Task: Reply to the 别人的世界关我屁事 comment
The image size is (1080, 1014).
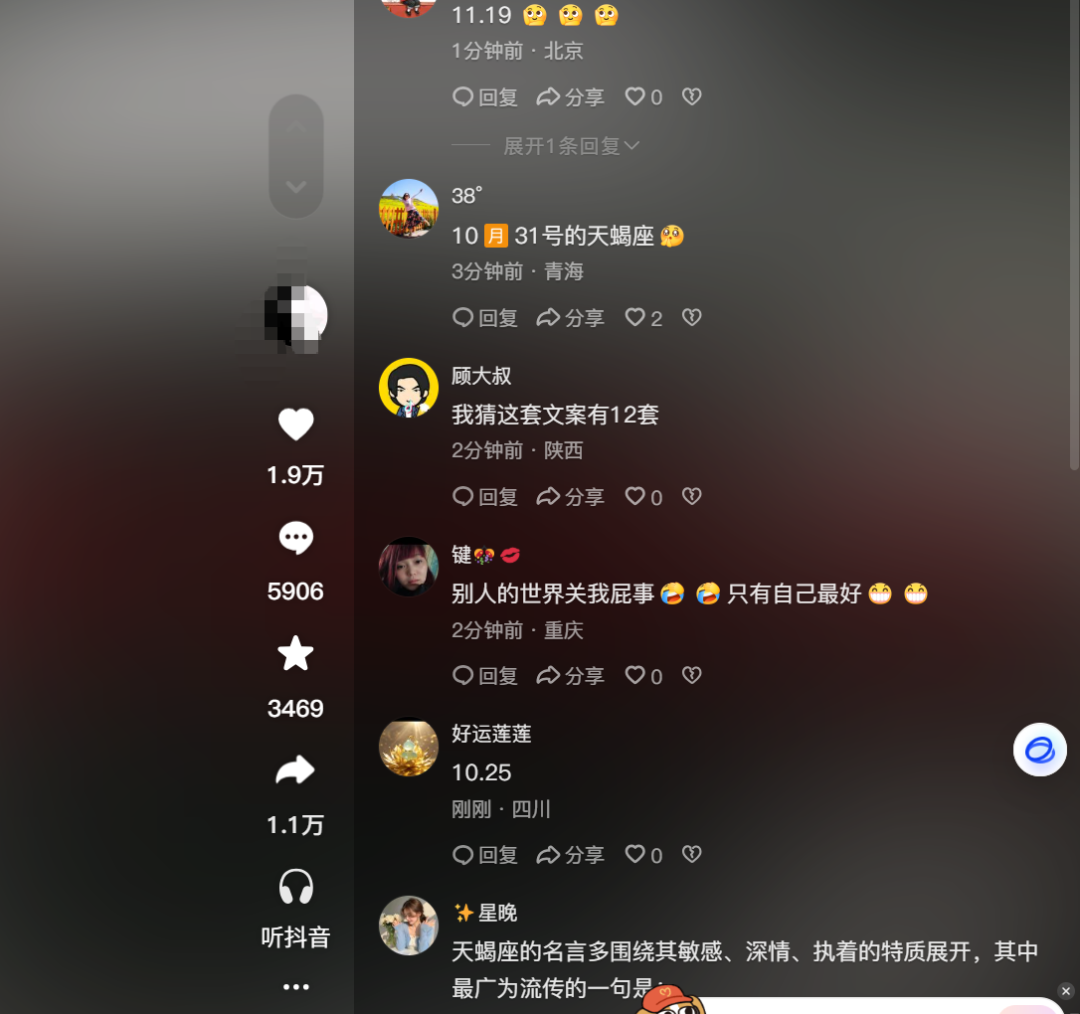Action: (486, 676)
